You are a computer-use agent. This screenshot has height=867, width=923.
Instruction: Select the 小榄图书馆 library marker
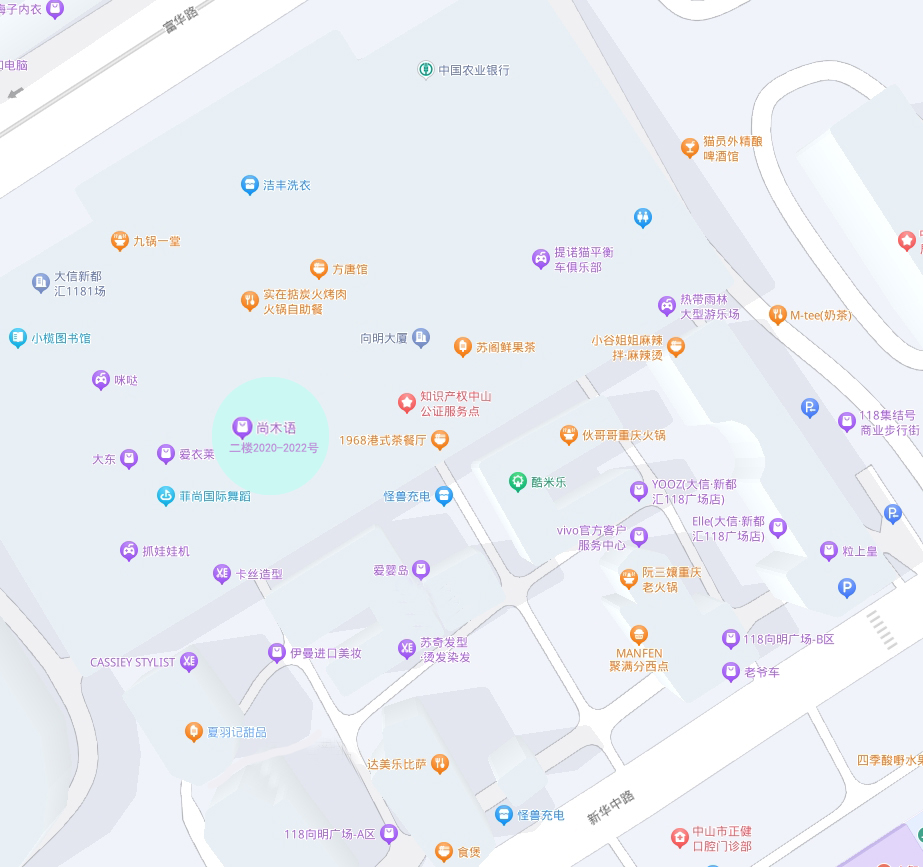pos(17,338)
